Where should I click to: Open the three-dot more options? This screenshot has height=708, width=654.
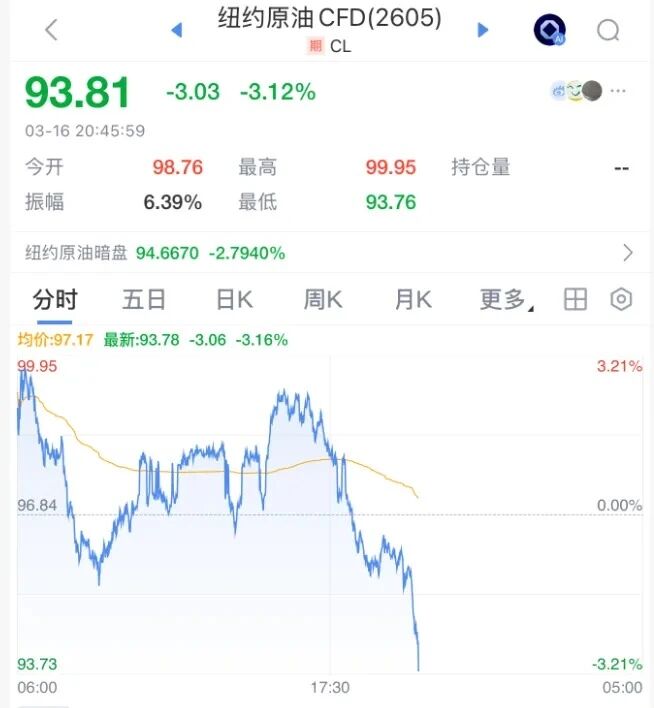coord(619,91)
